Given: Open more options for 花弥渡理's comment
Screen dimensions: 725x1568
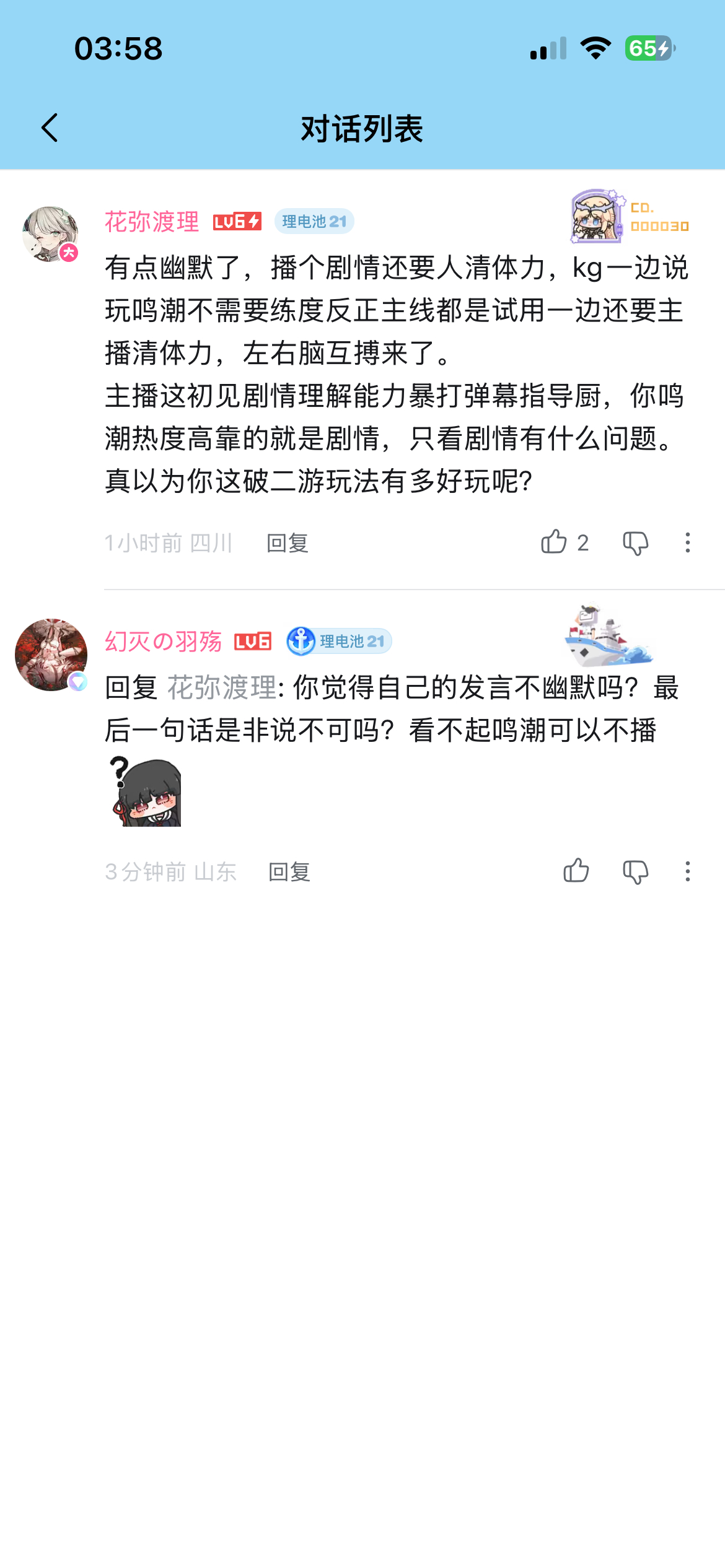Looking at the screenshot, I should click(687, 543).
